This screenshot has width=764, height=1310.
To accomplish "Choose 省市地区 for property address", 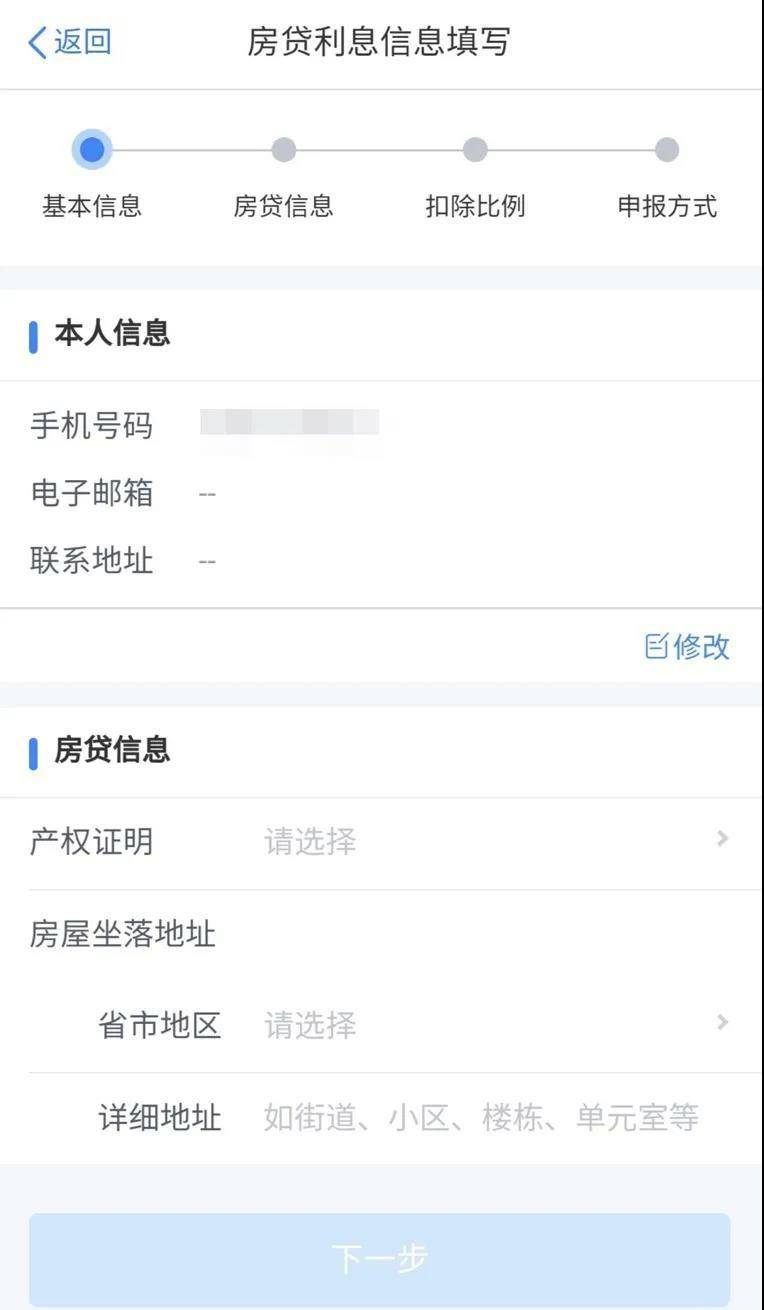I will click(490, 1025).
